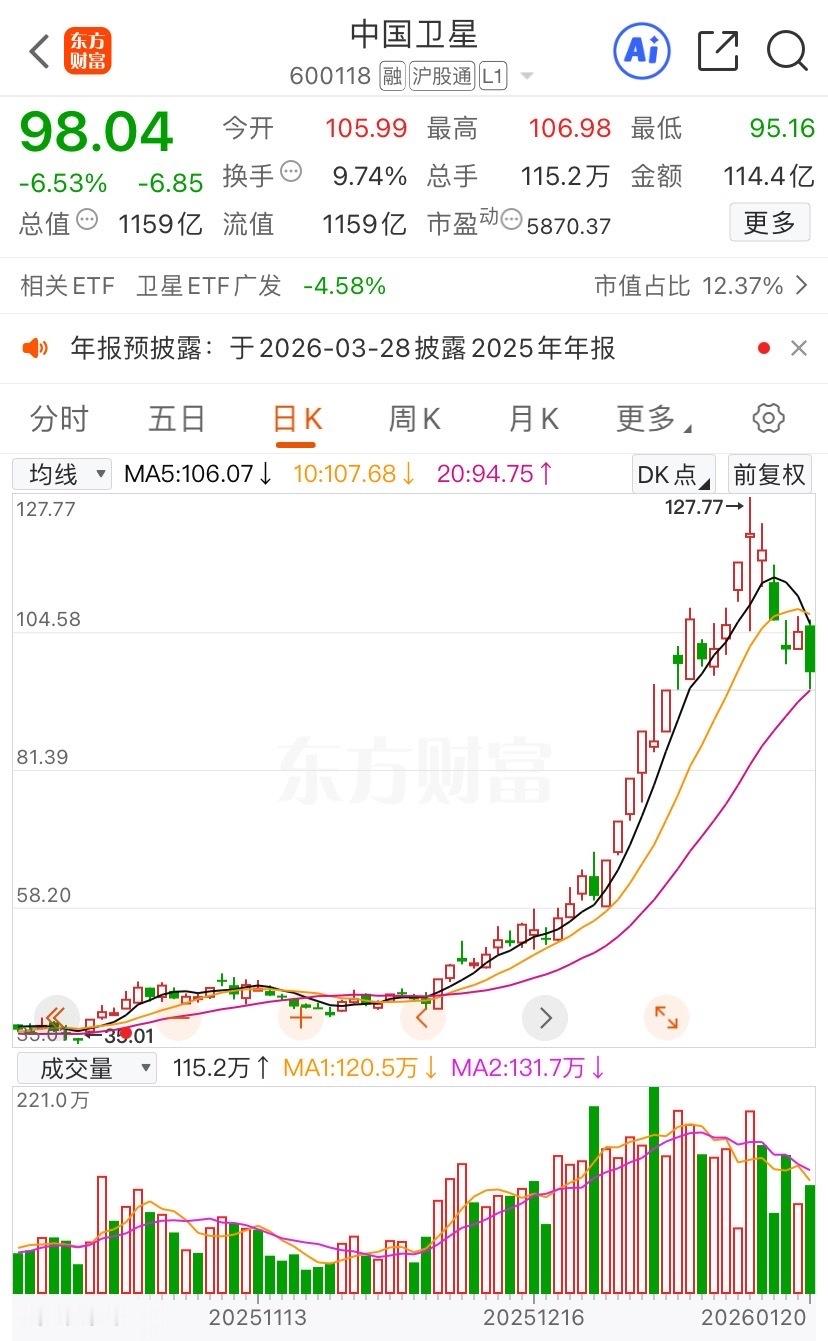The height and width of the screenshot is (1341, 828).
Task: Dismiss the annual report banner with X
Action: click(x=799, y=348)
